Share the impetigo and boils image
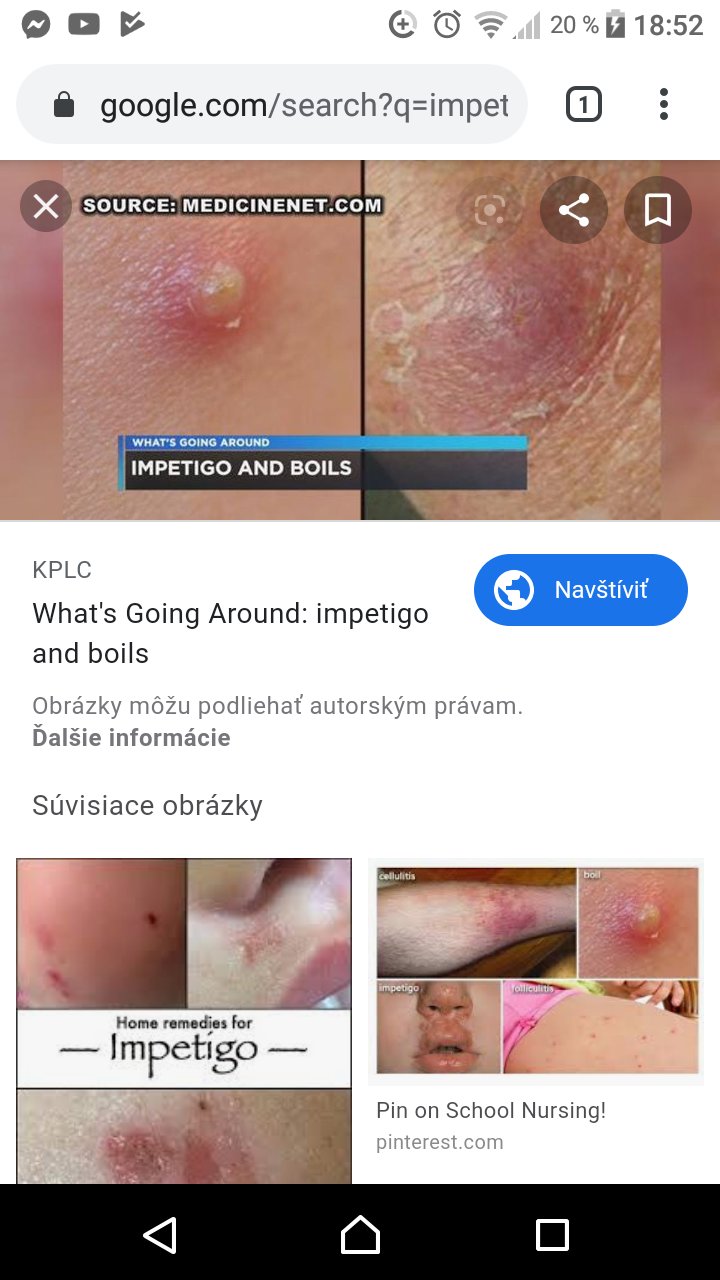 574,210
